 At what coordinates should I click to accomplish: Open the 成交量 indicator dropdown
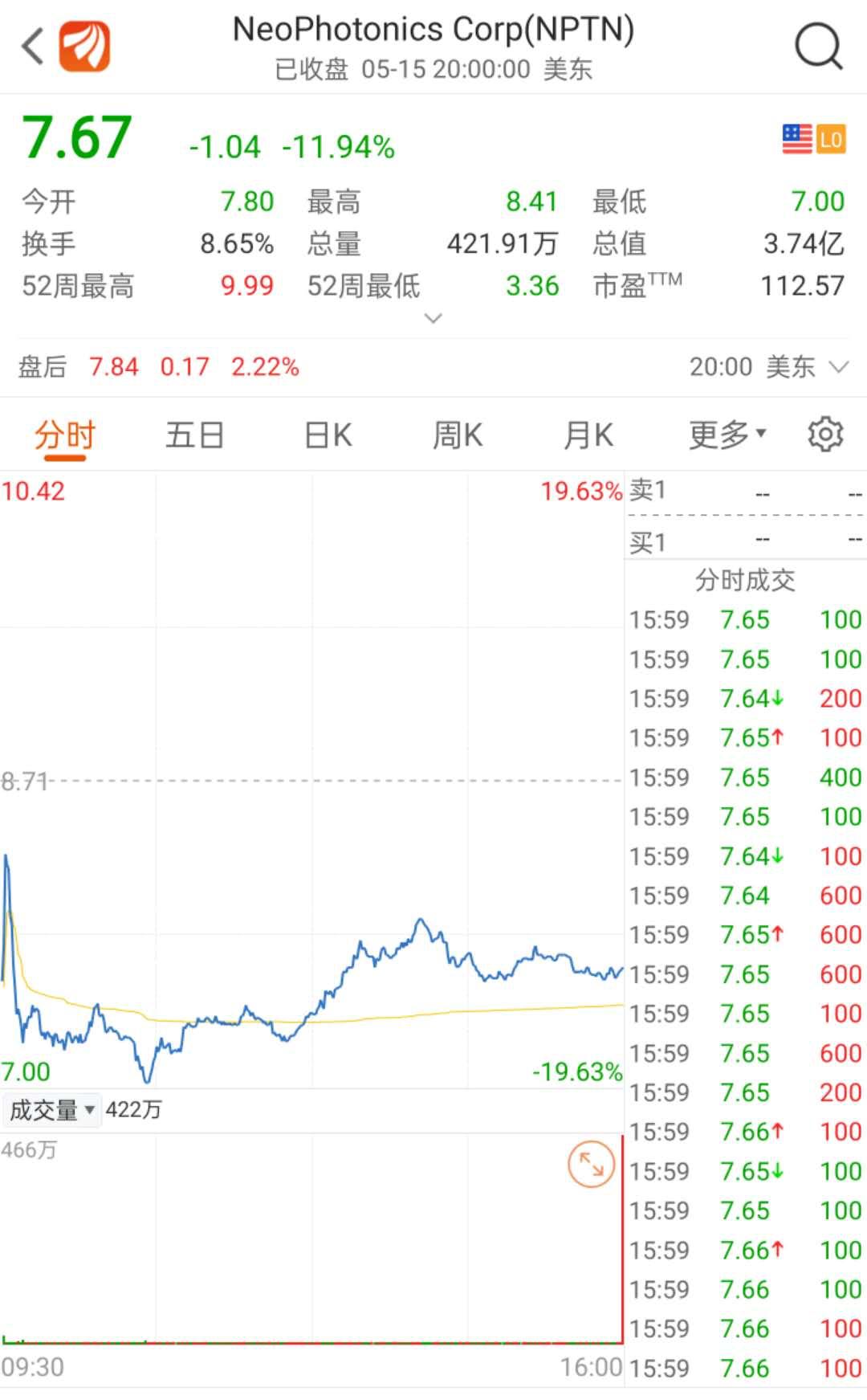(52, 1110)
